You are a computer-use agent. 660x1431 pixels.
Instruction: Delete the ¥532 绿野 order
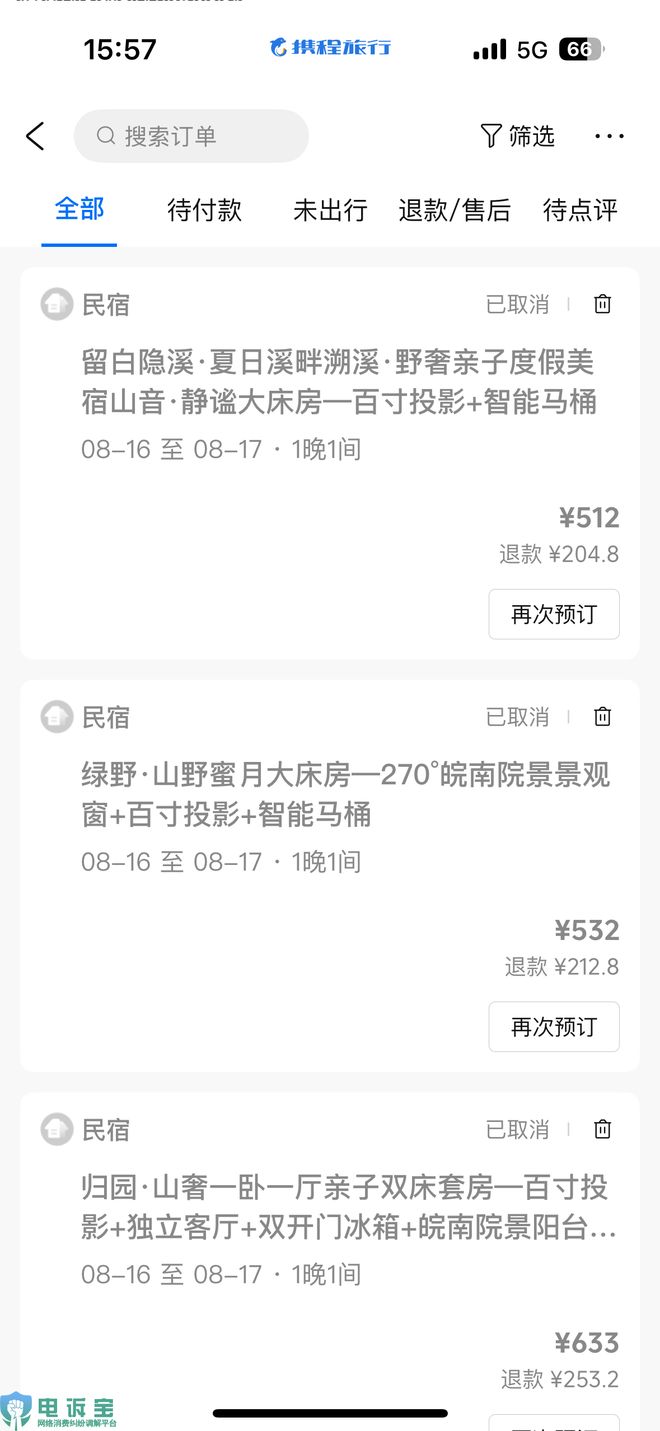pos(602,717)
